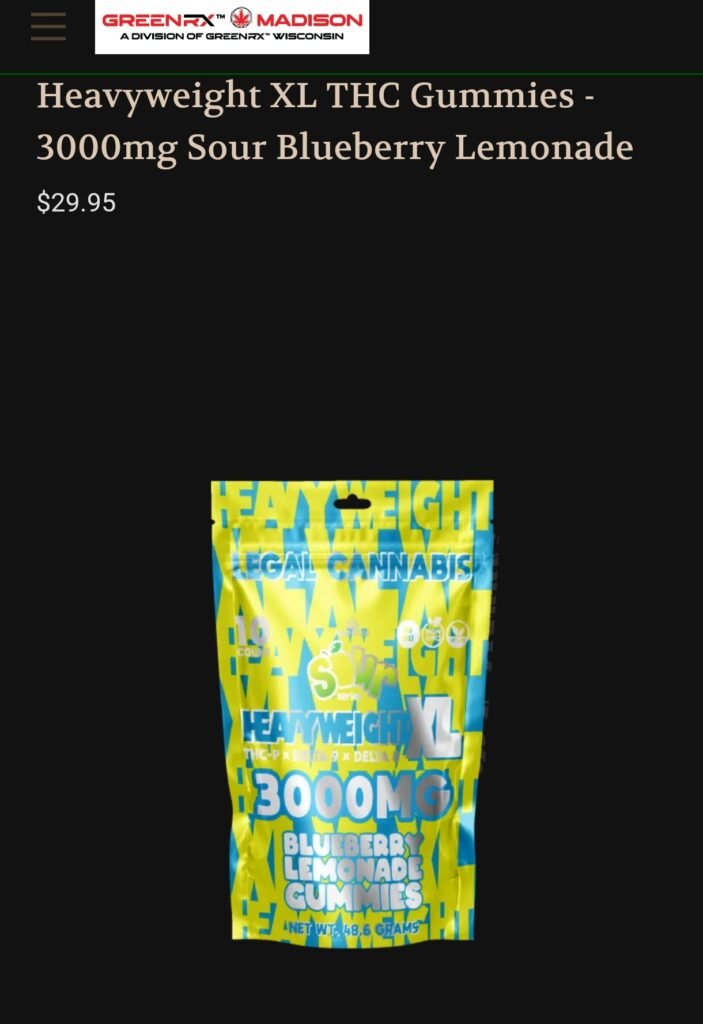Tap the GreenRX Madison logo to go home
Viewport: 703px width, 1024px height.
click(x=231, y=27)
